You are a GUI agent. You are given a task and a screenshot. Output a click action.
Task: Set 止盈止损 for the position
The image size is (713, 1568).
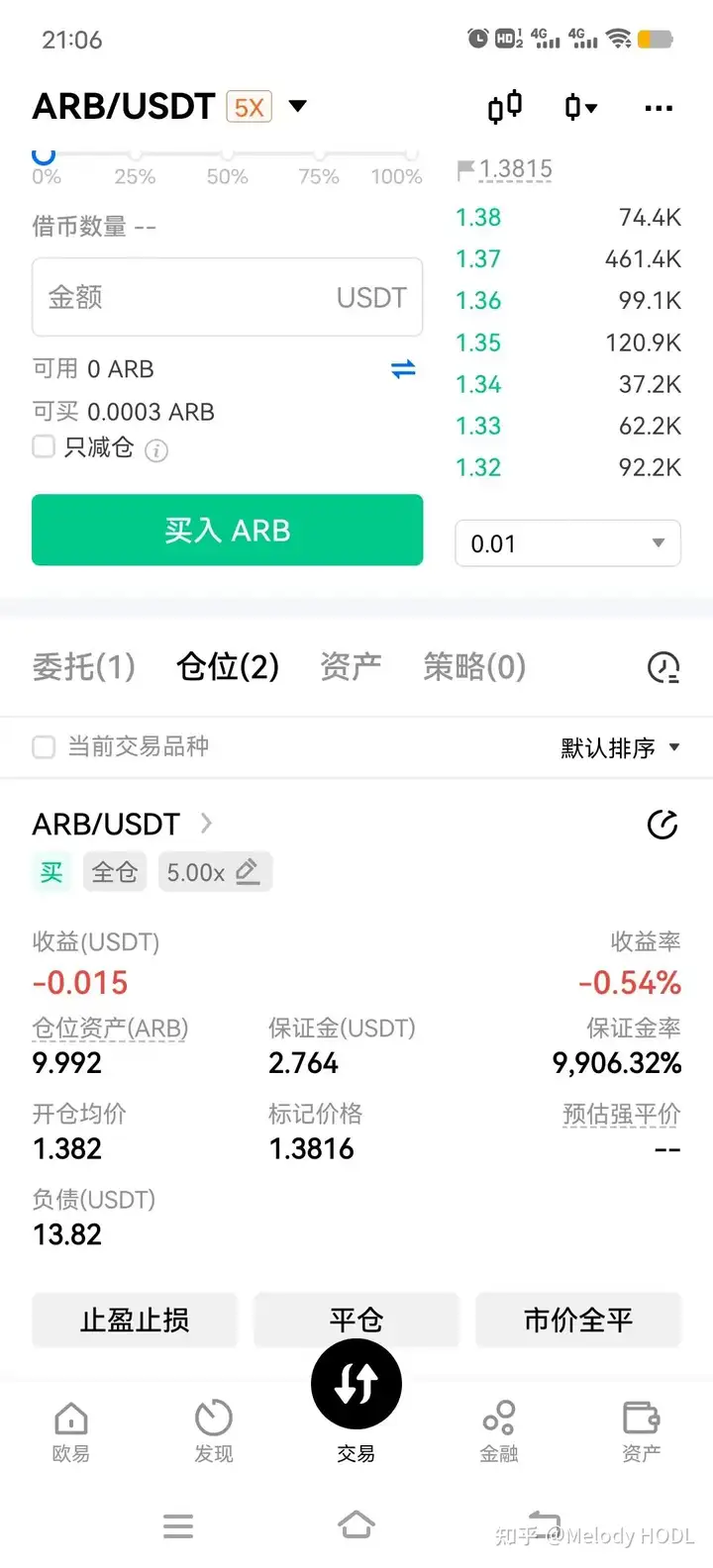click(x=135, y=1320)
